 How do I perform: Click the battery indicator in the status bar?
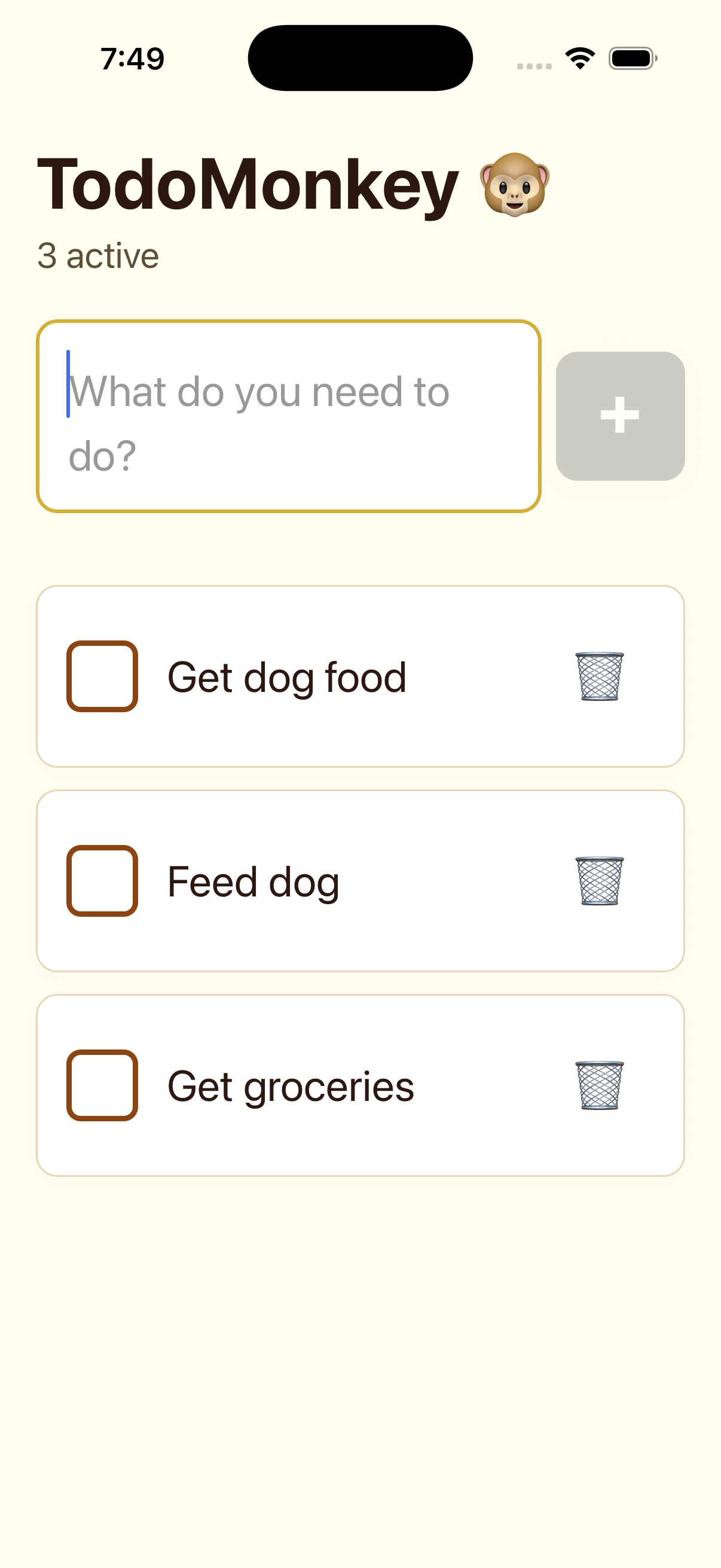pyautogui.click(x=631, y=57)
